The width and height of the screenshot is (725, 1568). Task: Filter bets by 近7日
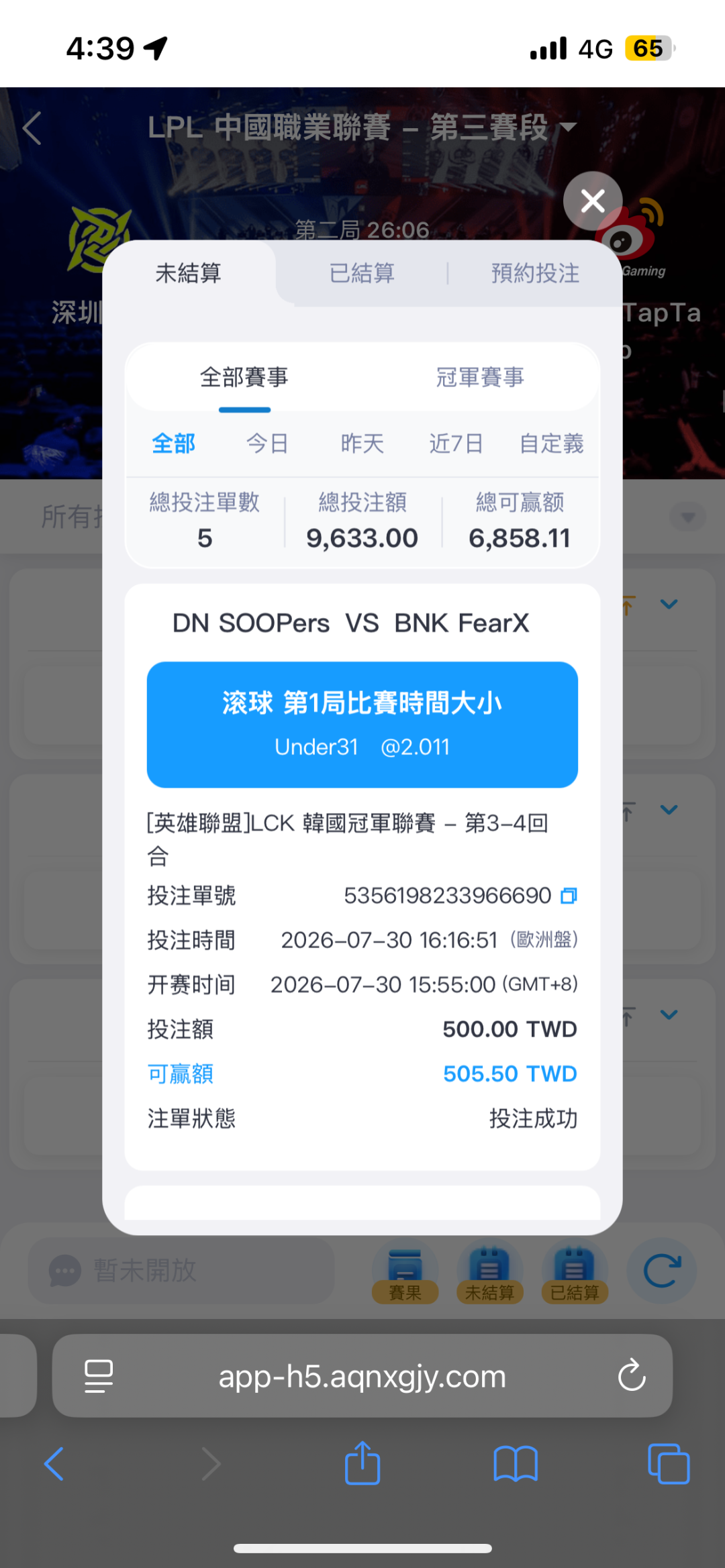point(456,443)
